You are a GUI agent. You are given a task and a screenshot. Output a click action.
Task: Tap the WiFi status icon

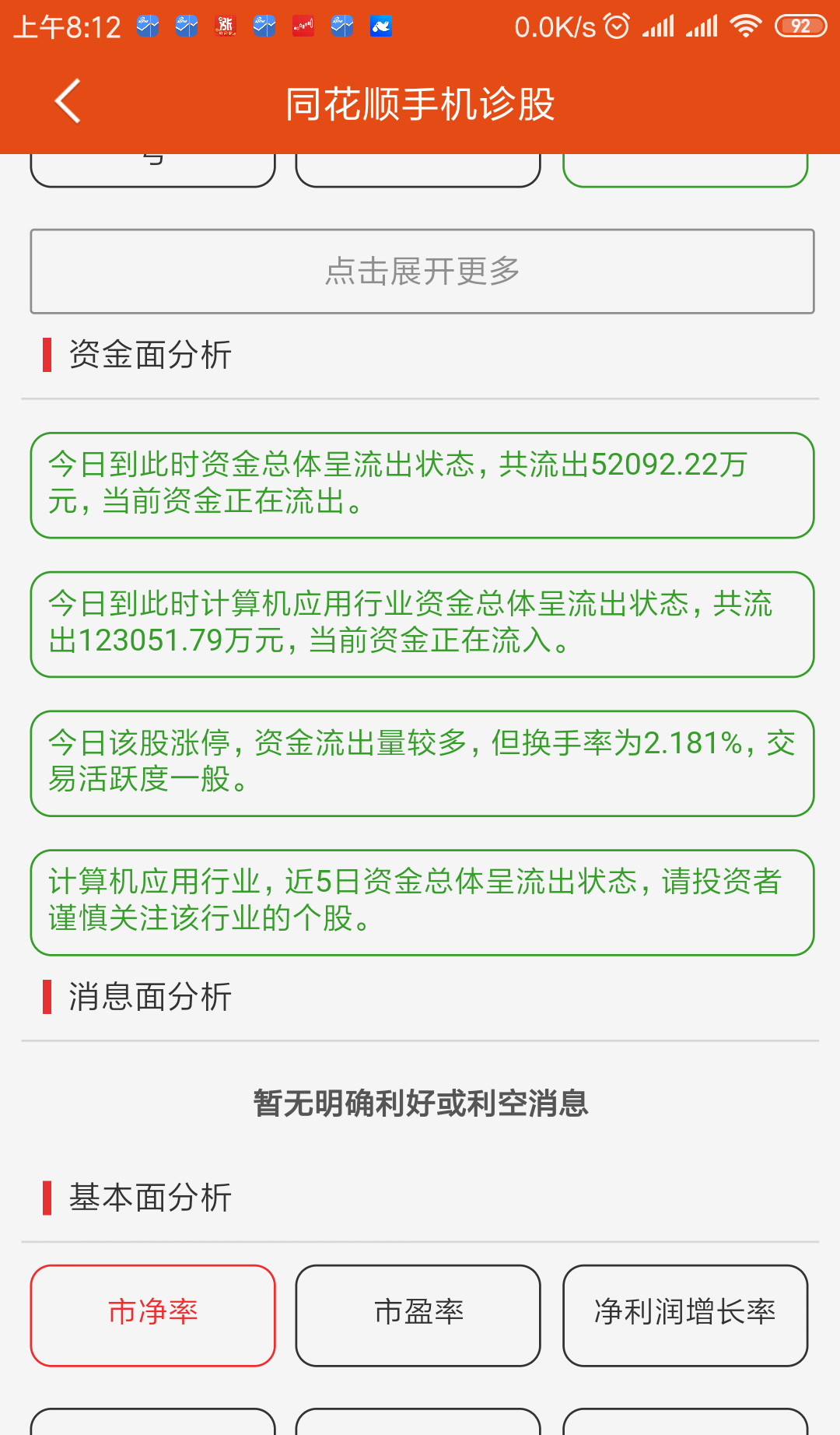coord(744,25)
